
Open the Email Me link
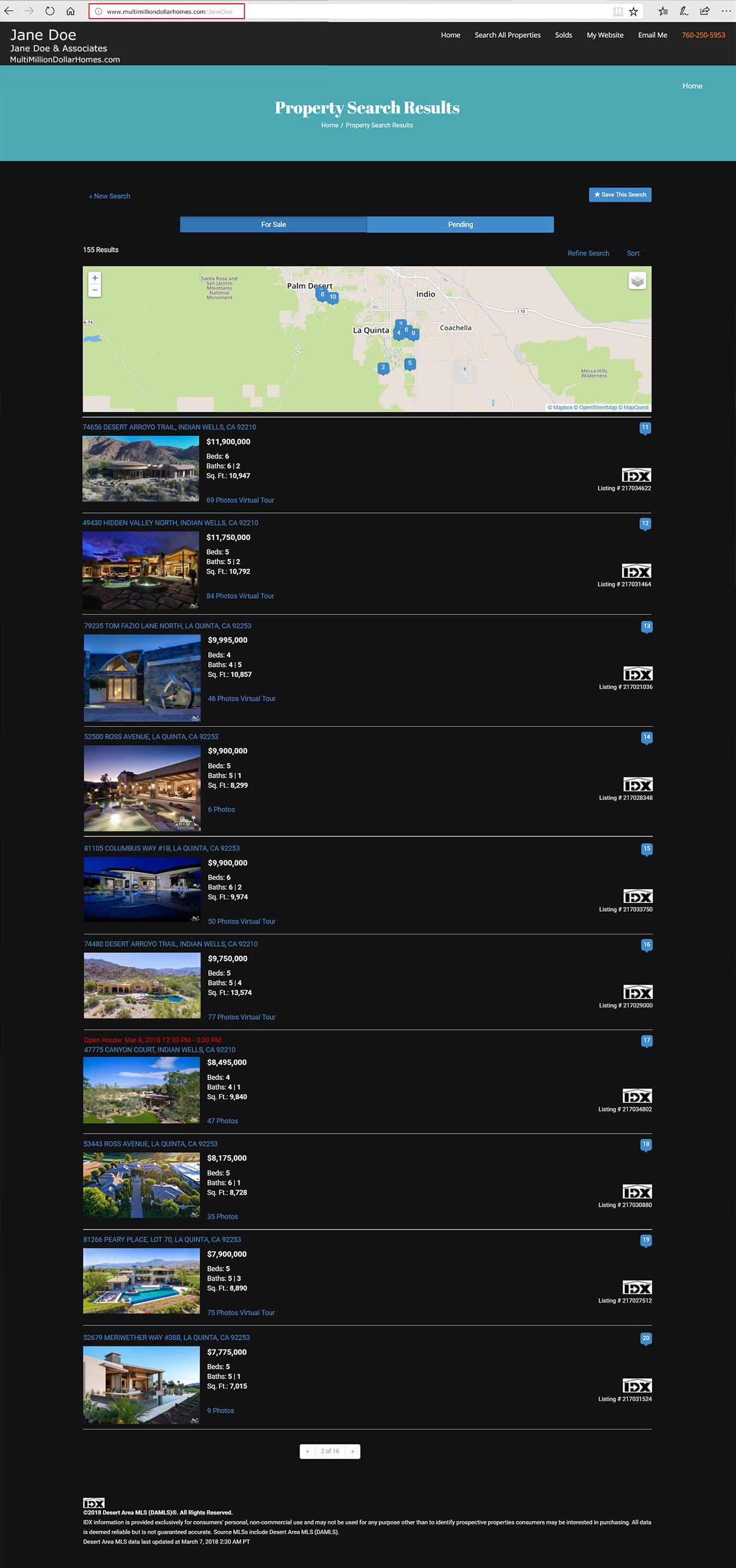click(652, 35)
